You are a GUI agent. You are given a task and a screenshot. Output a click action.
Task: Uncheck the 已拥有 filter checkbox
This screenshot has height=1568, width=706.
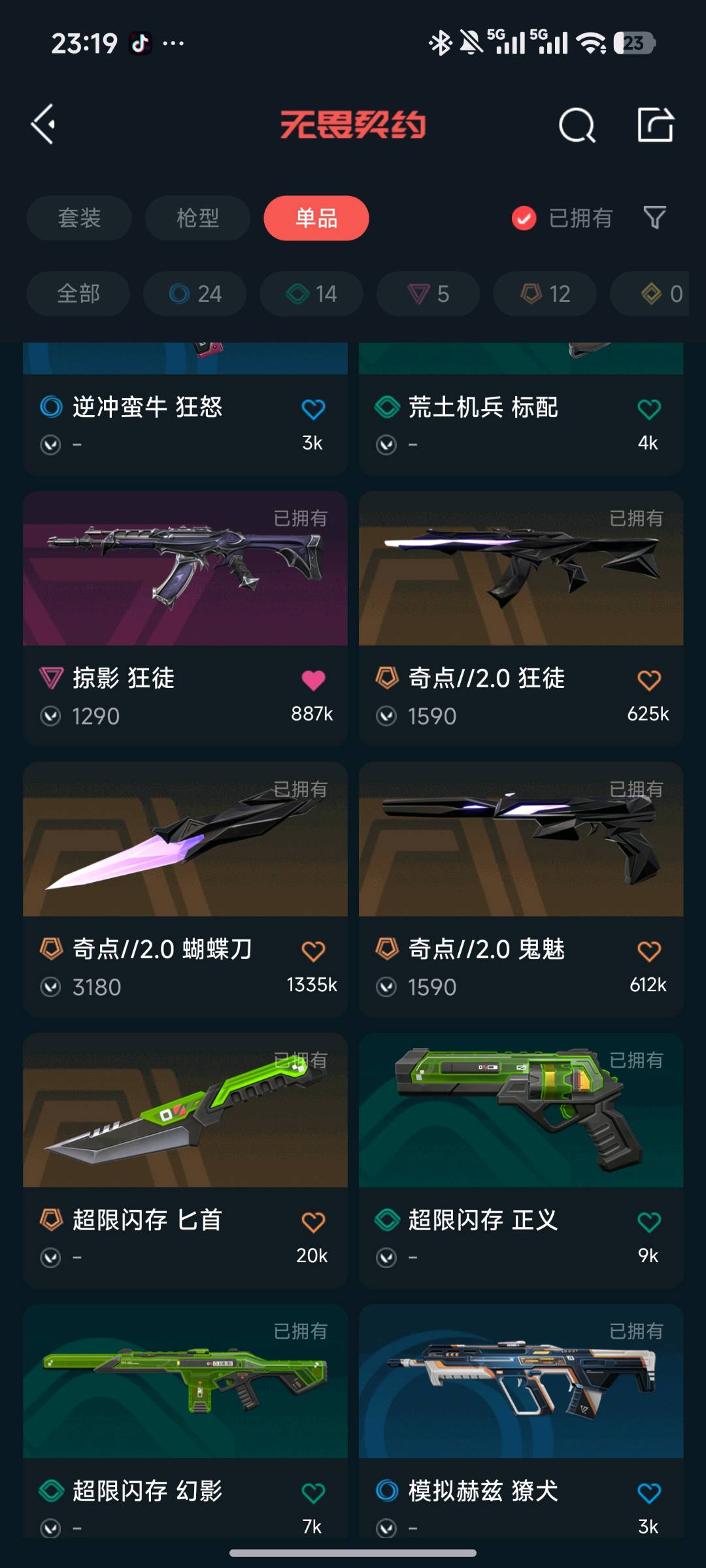pos(524,218)
